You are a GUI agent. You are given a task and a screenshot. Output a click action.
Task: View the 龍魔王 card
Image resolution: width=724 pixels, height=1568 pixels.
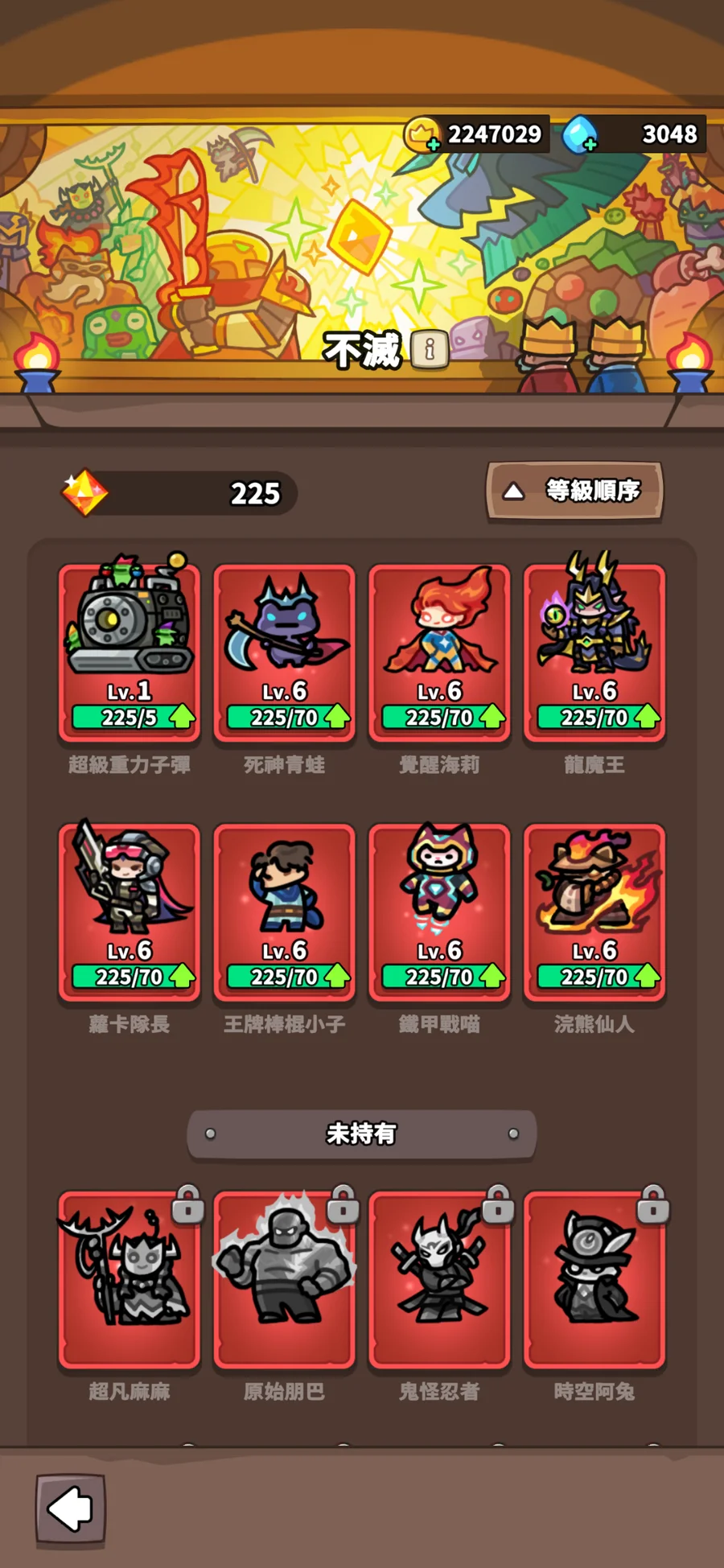tap(594, 652)
